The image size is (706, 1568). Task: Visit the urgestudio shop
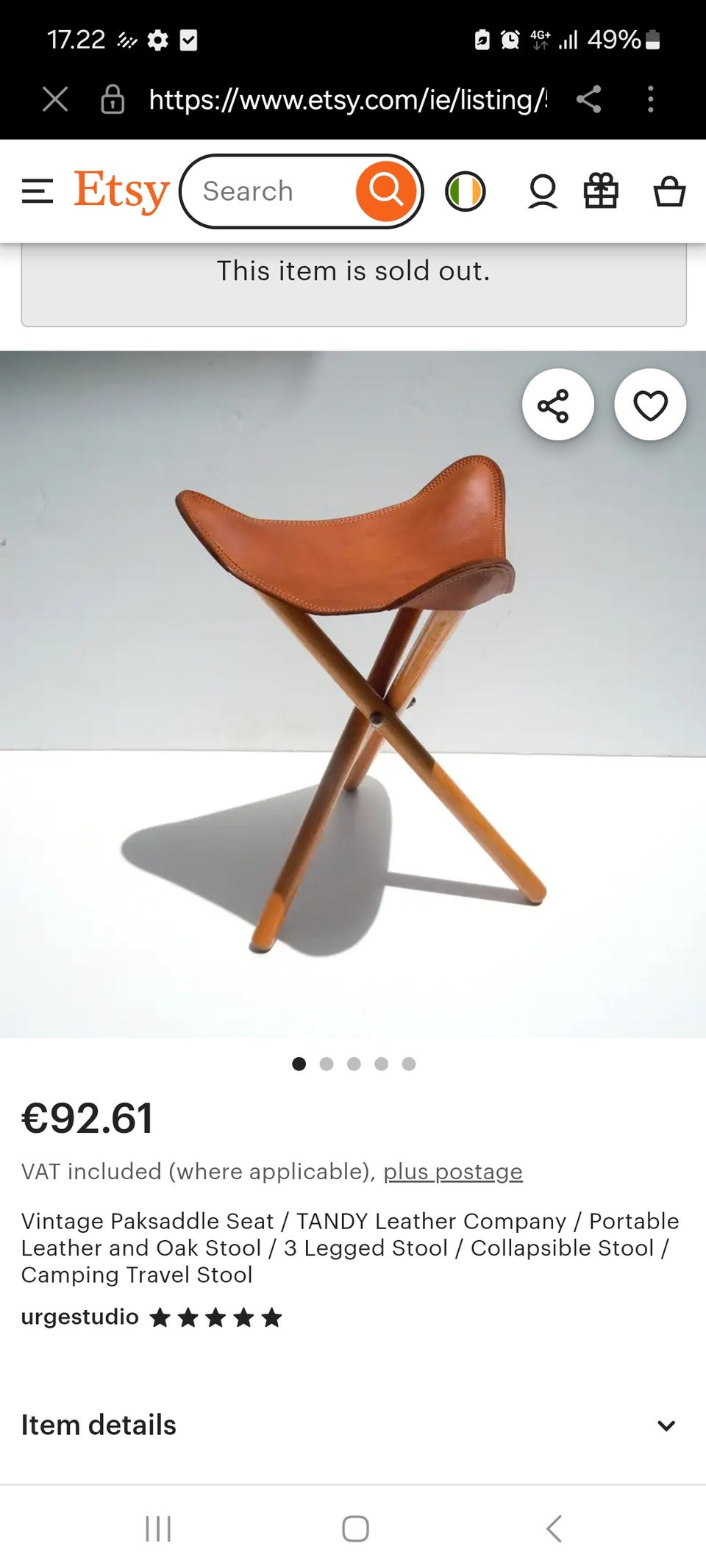pos(79,1317)
